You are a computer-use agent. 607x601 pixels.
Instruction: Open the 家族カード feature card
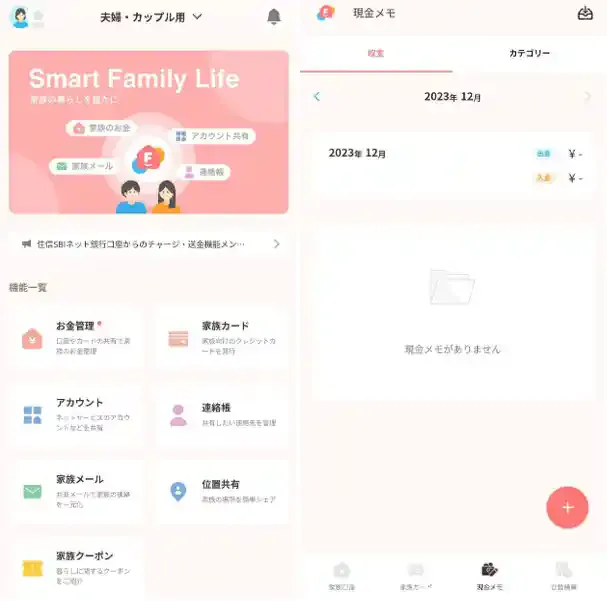[222, 338]
